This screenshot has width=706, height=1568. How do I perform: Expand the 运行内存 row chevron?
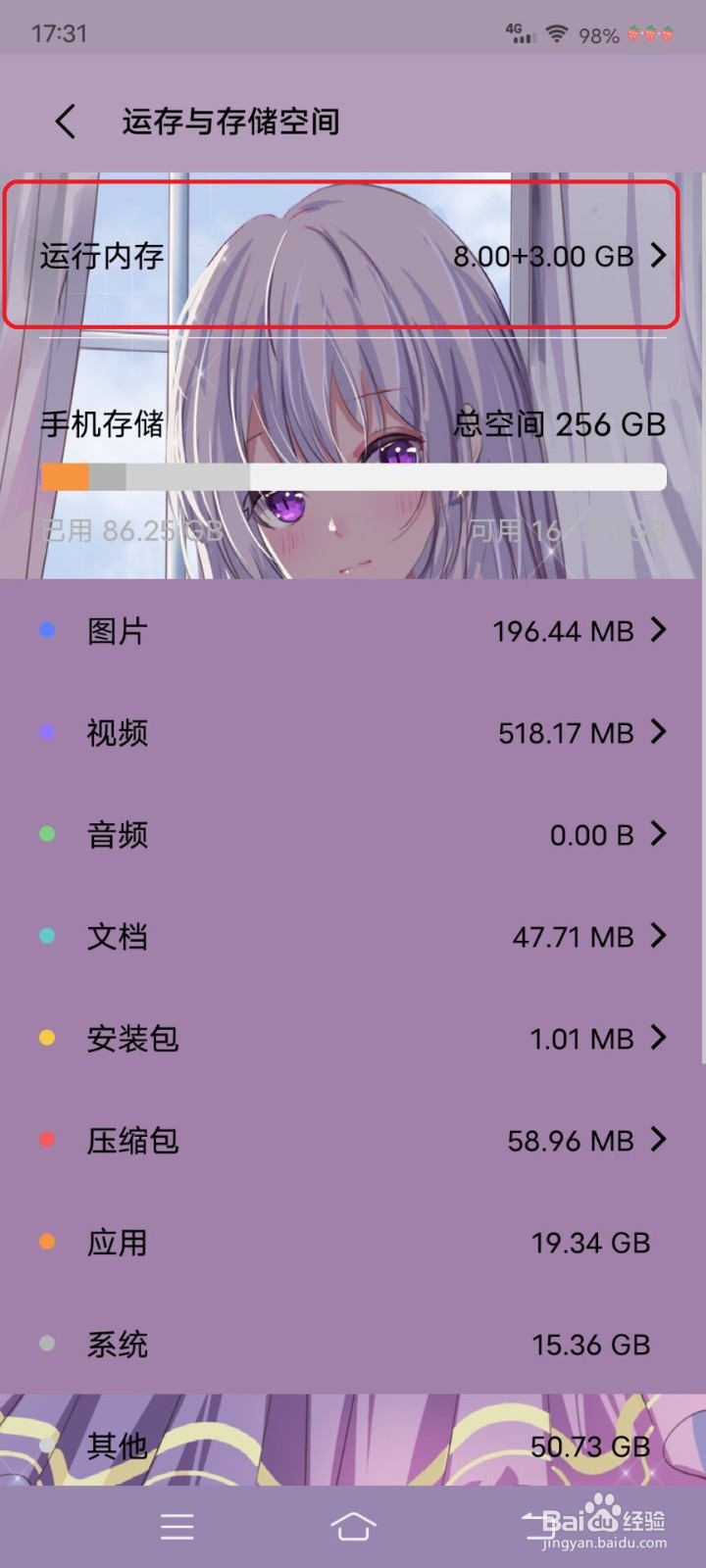pyautogui.click(x=658, y=256)
